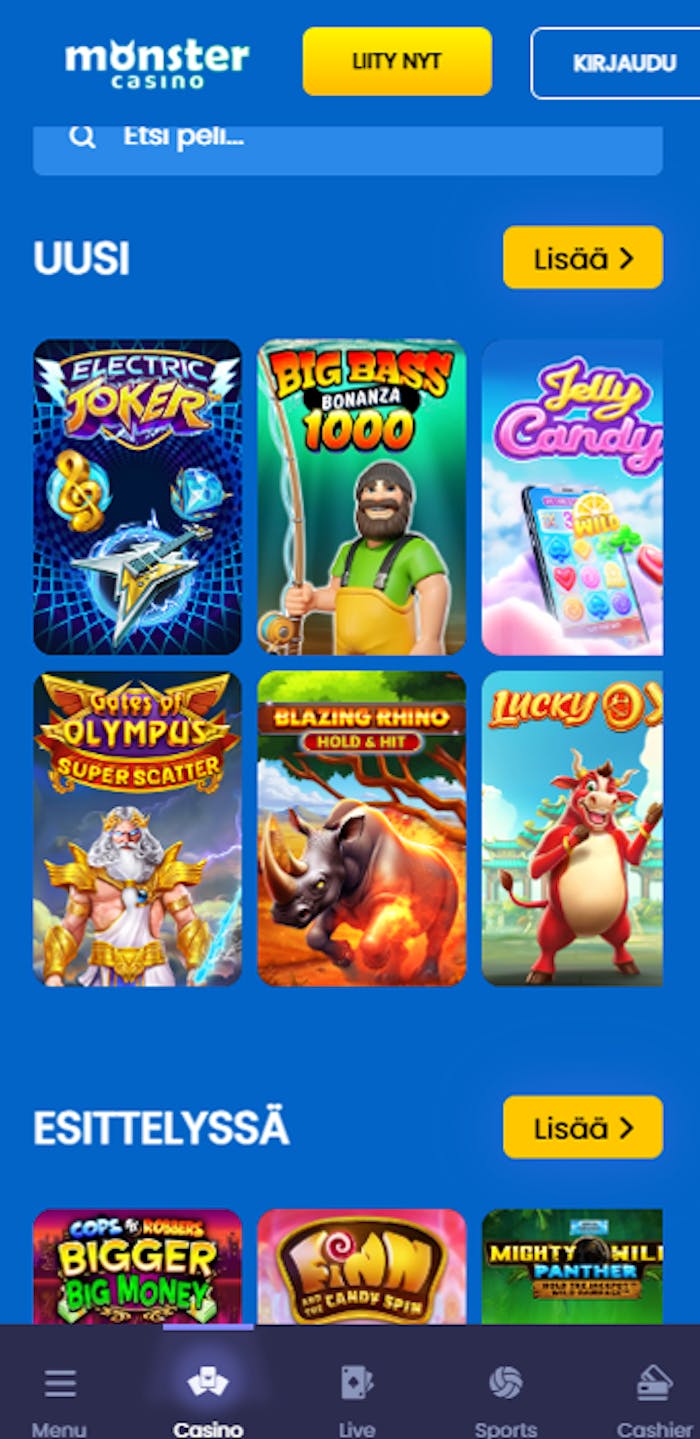The width and height of the screenshot is (700, 1439).
Task: Open the Electric Joker game
Action: click(138, 497)
